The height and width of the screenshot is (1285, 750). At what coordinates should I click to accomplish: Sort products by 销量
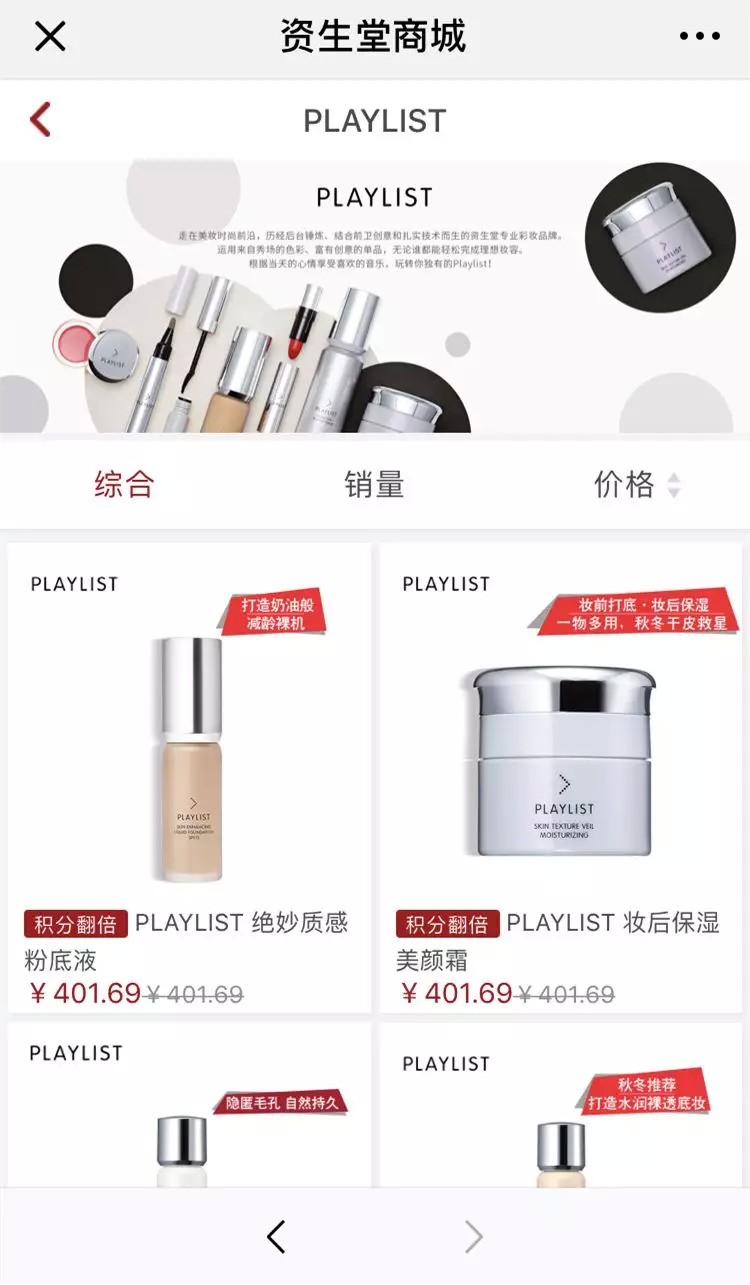374,485
